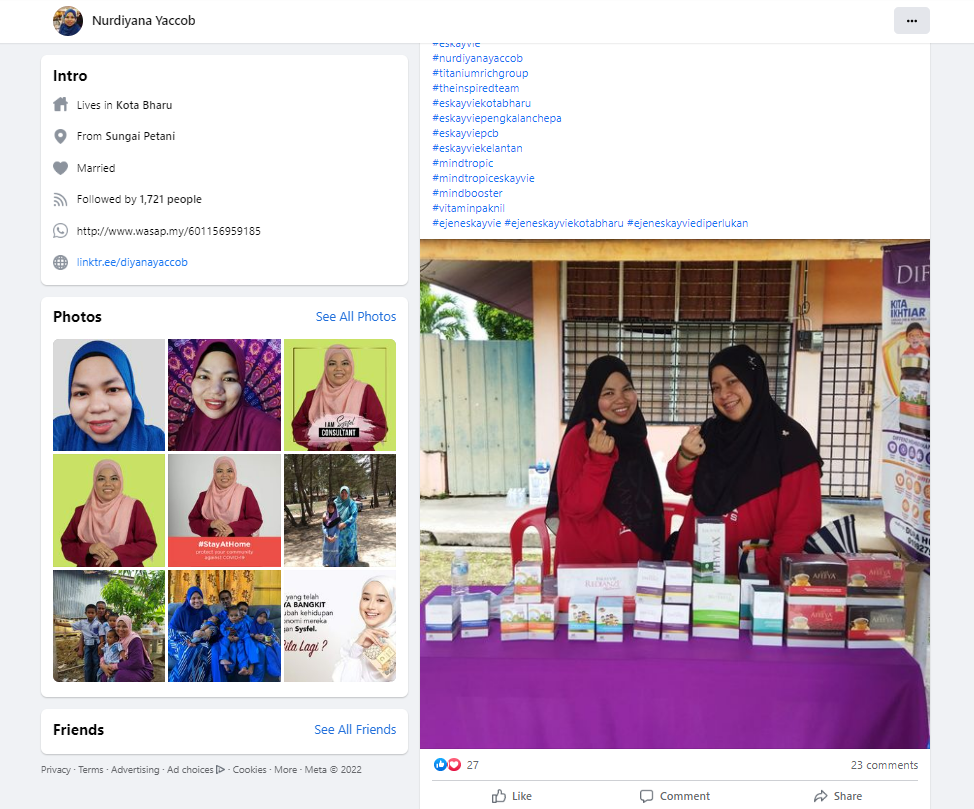Open See All Friends
The height and width of the screenshot is (809, 974).
pos(355,730)
